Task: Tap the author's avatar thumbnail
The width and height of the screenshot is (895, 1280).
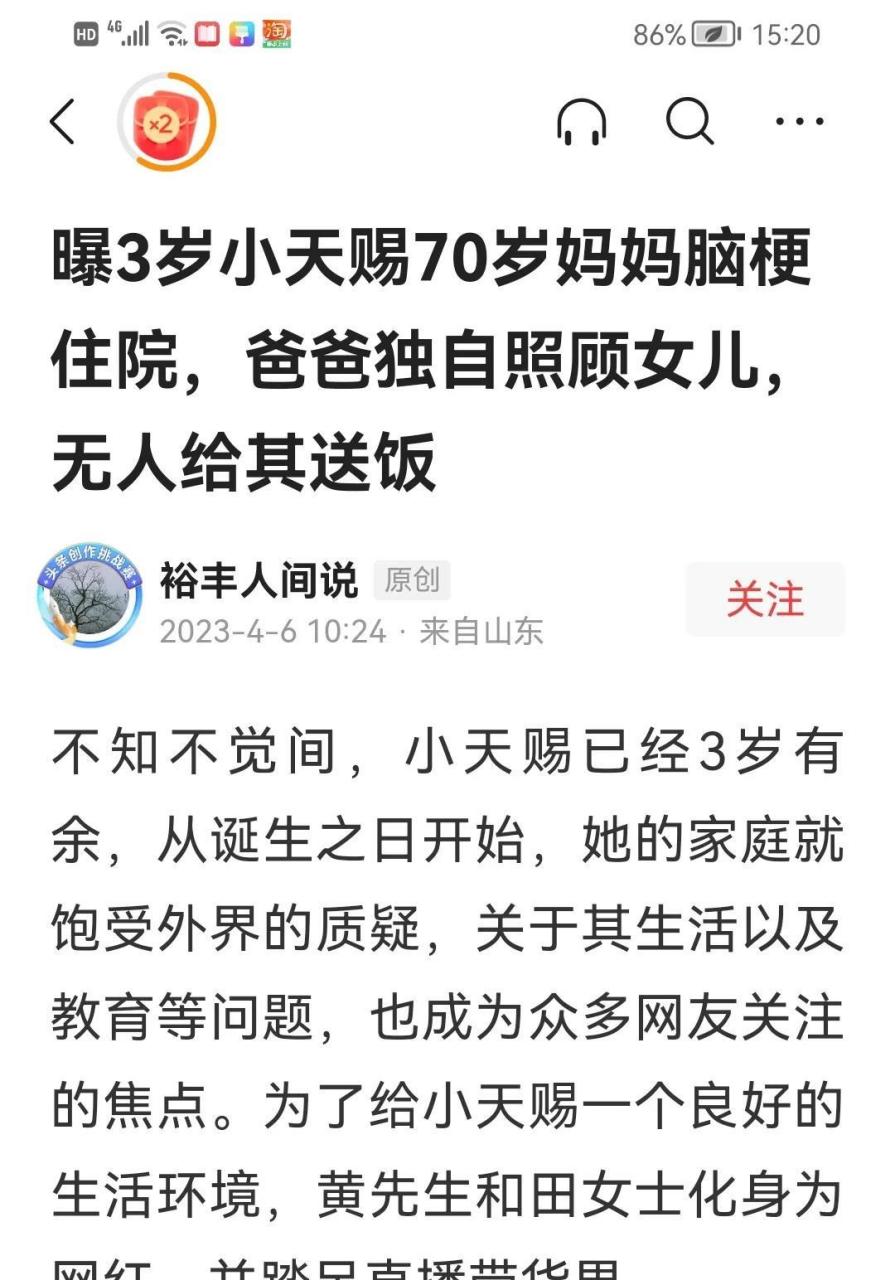Action: click(x=90, y=598)
